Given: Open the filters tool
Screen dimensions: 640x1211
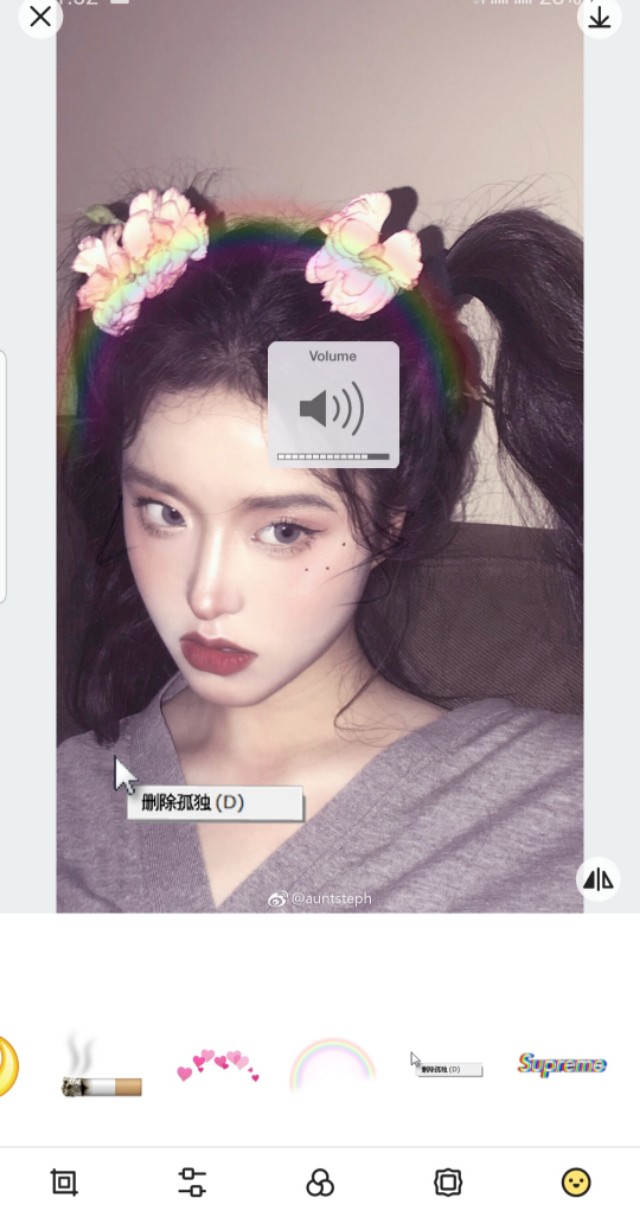Looking at the screenshot, I should point(320,1183).
